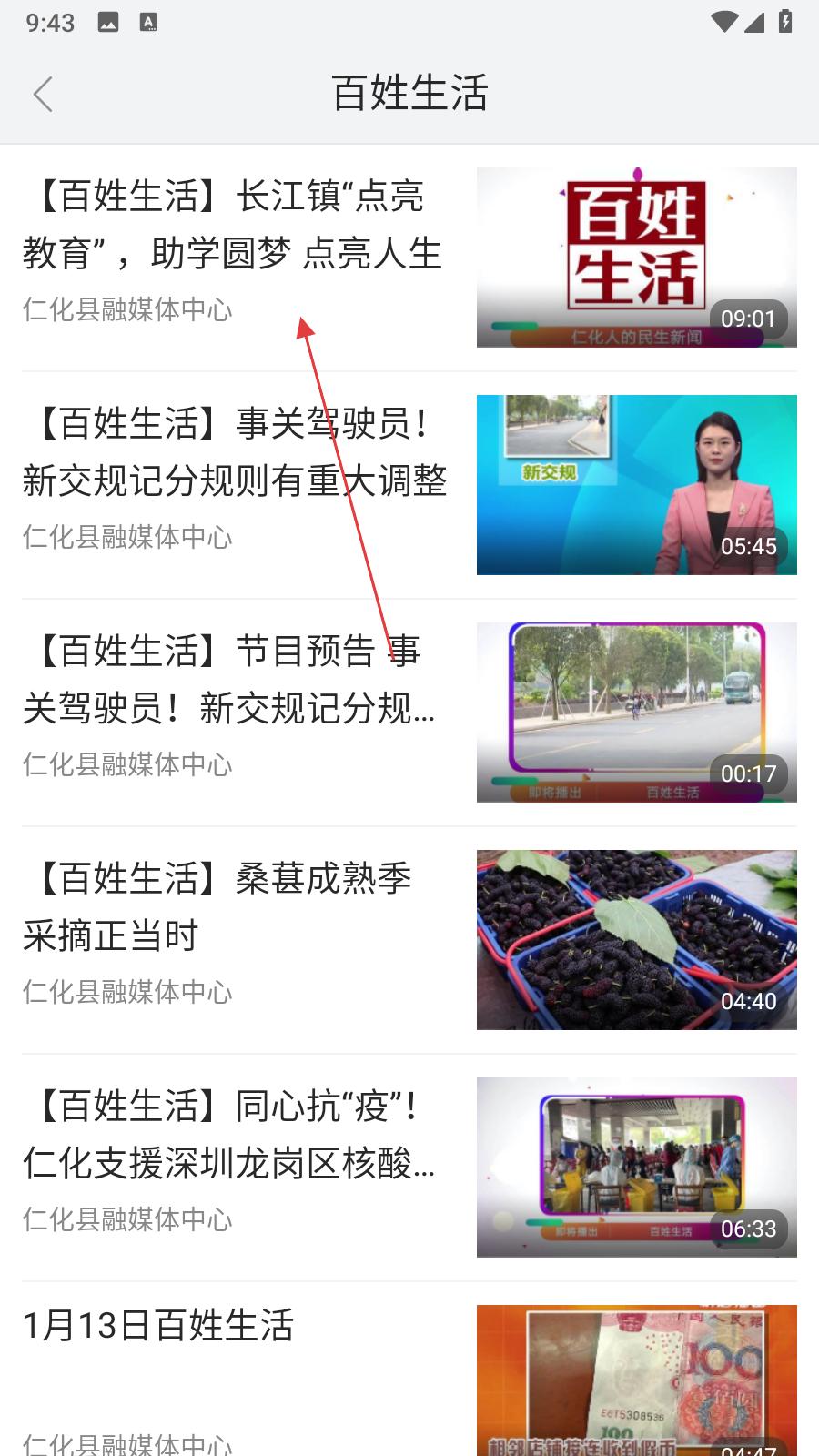Open the 长江镇"点亮教育" video article
819x1456 pixels.
click(232, 226)
